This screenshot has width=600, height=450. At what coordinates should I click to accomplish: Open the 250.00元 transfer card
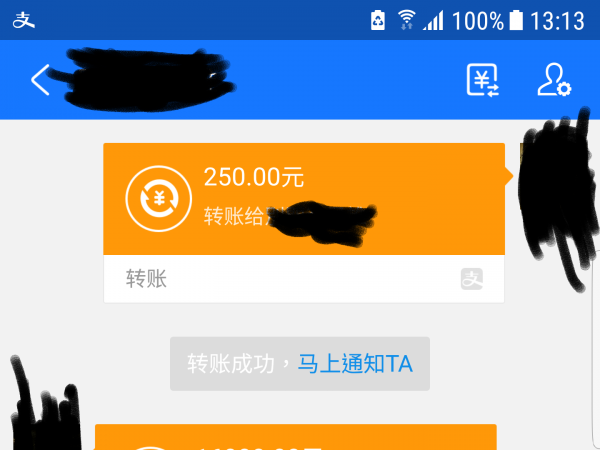pyautogui.click(x=304, y=198)
